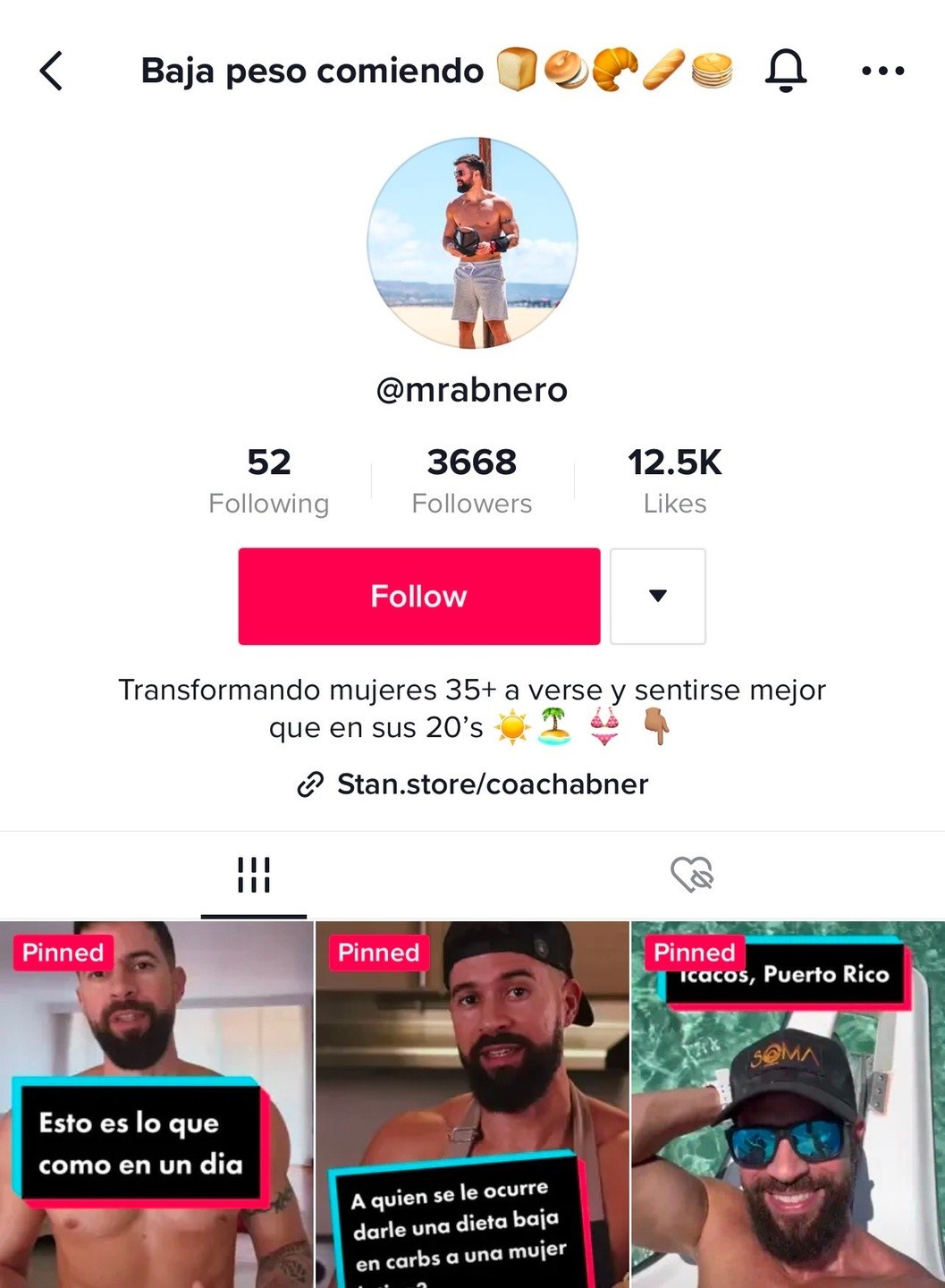Open pinned Icacos, Puerto Rico video

tap(788, 1105)
